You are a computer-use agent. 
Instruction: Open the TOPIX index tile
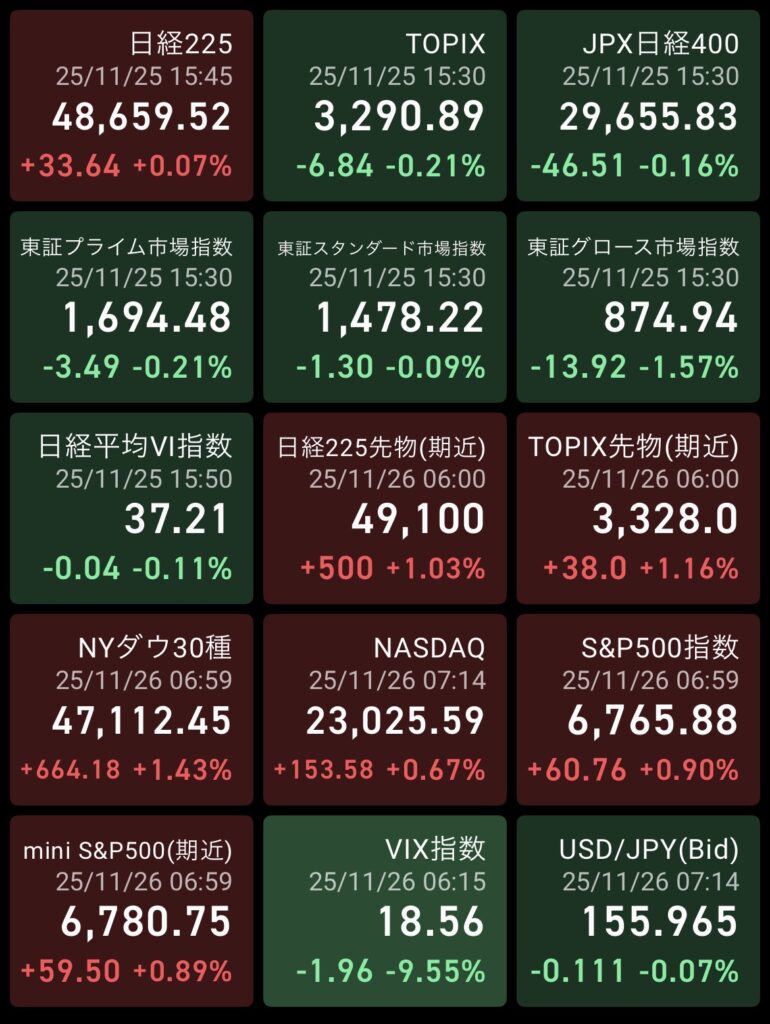pyautogui.click(x=385, y=105)
